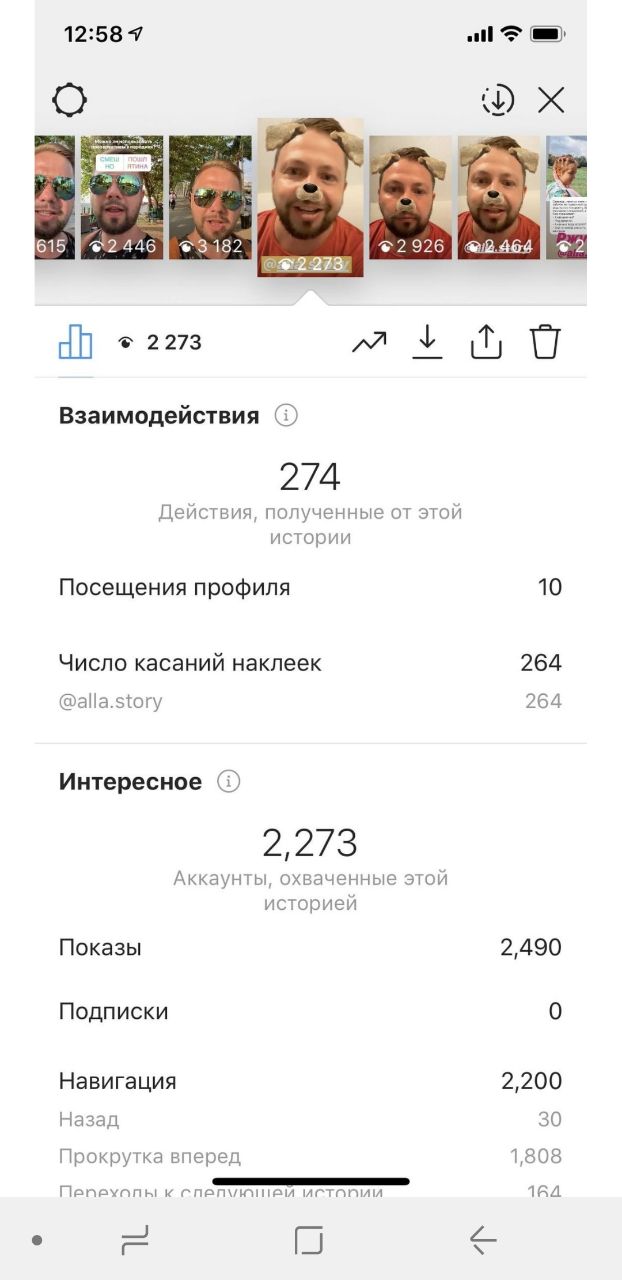Tap the save-all-stories download circle icon
This screenshot has width=622, height=1280.
pyautogui.click(x=497, y=100)
